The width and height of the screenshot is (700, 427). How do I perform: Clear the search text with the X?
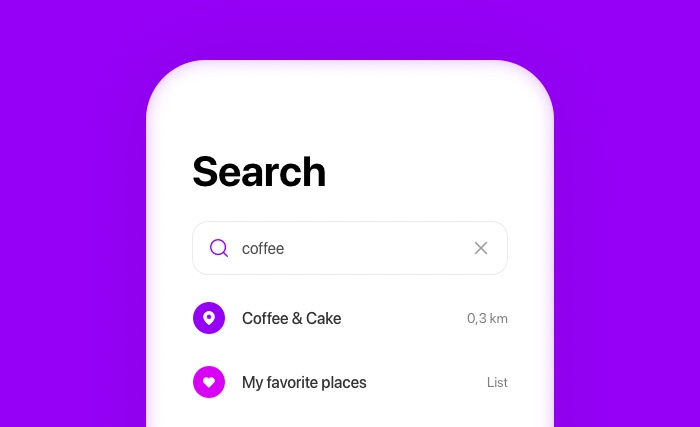(x=481, y=248)
